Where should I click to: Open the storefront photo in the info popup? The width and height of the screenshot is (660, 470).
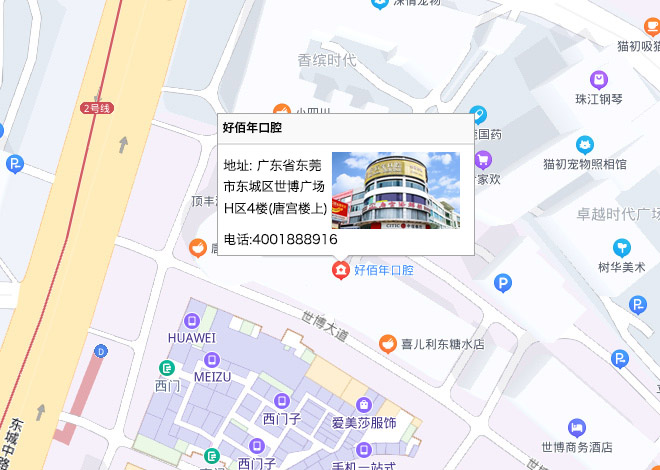pyautogui.click(x=395, y=190)
